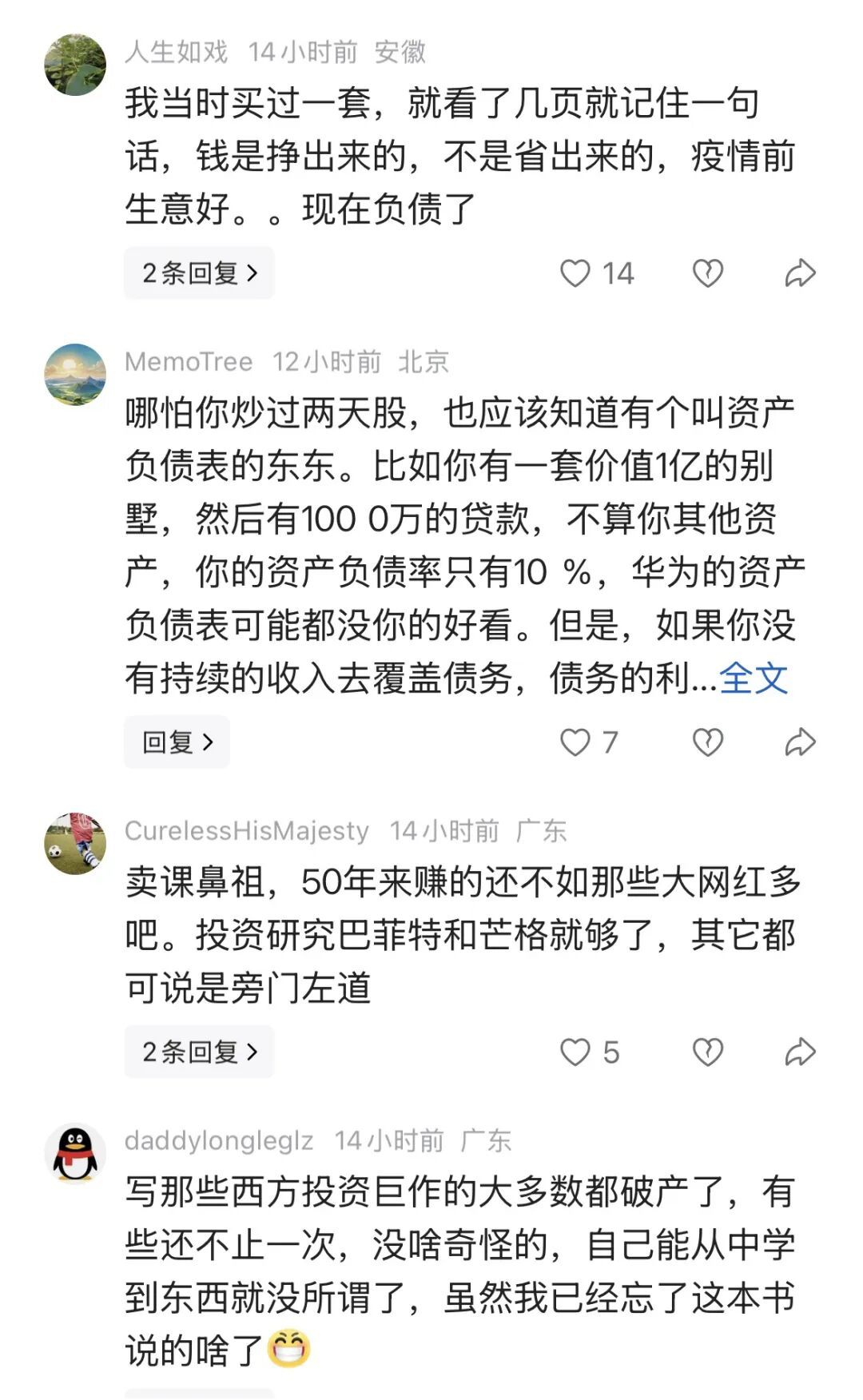Expand the 2 replies under CurelessHisMajesty's comment
The width and height of the screenshot is (863, 1400).
tap(199, 1052)
